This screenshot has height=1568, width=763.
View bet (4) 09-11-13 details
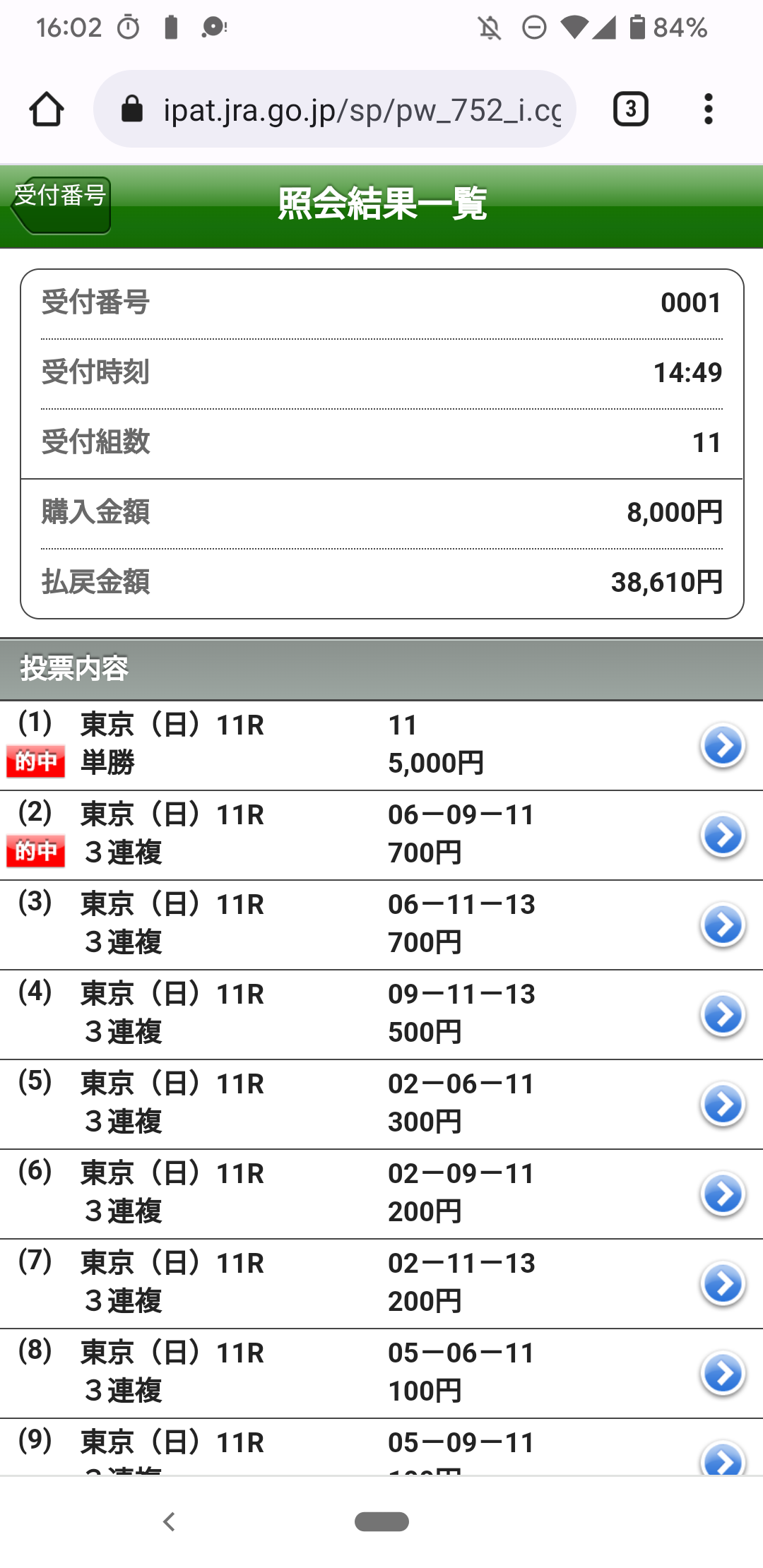pyautogui.click(x=722, y=1014)
